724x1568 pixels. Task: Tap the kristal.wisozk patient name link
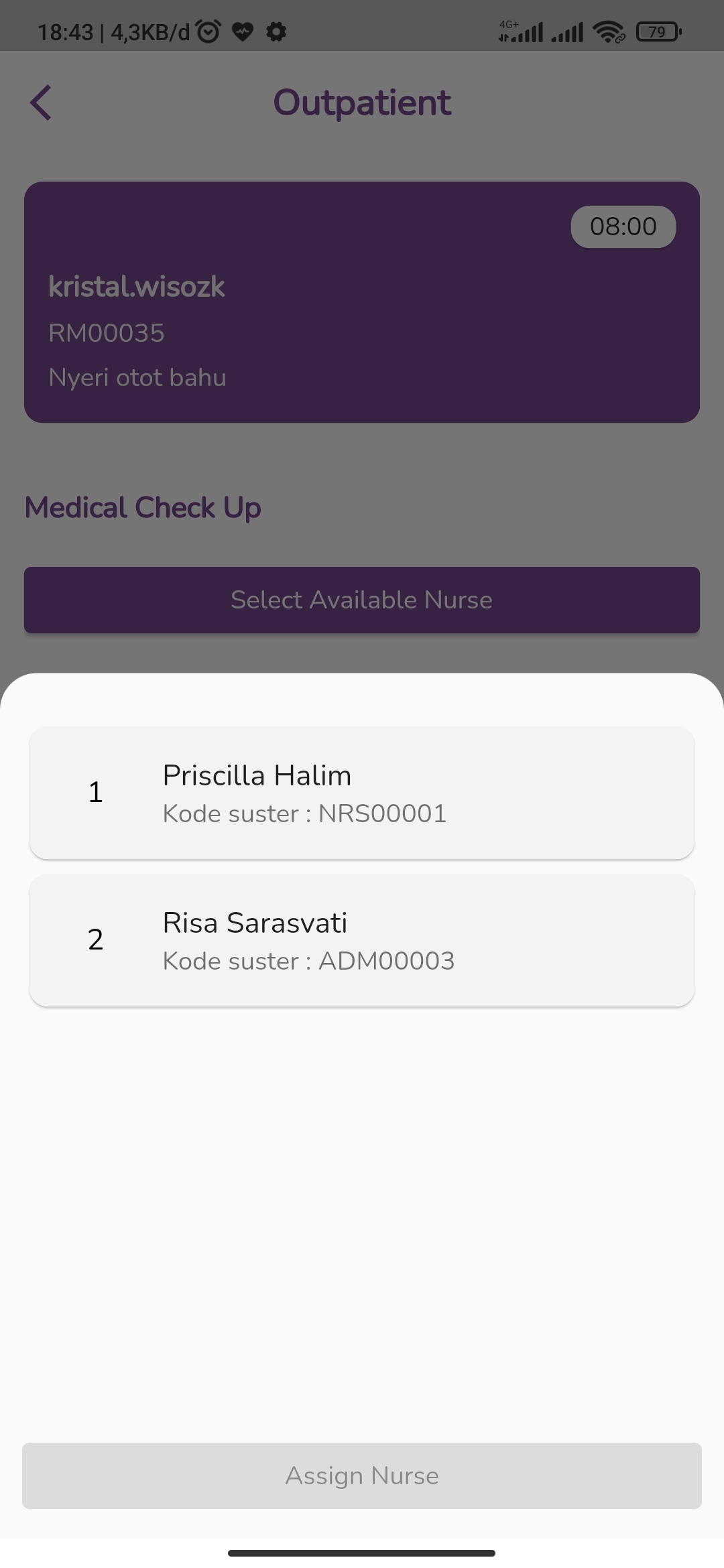pos(137,287)
